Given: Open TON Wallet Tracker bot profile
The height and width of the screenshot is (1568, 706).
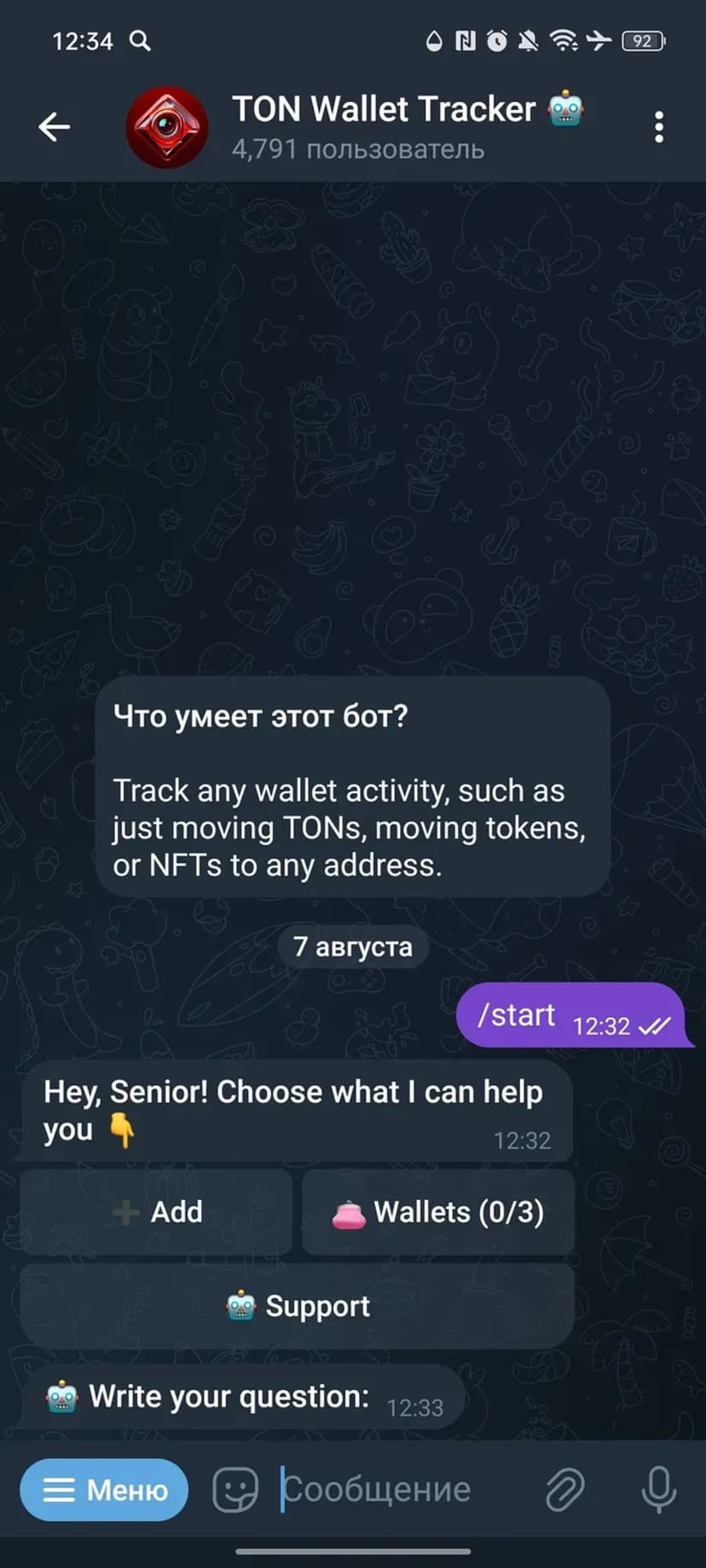Looking at the screenshot, I should 384,126.
